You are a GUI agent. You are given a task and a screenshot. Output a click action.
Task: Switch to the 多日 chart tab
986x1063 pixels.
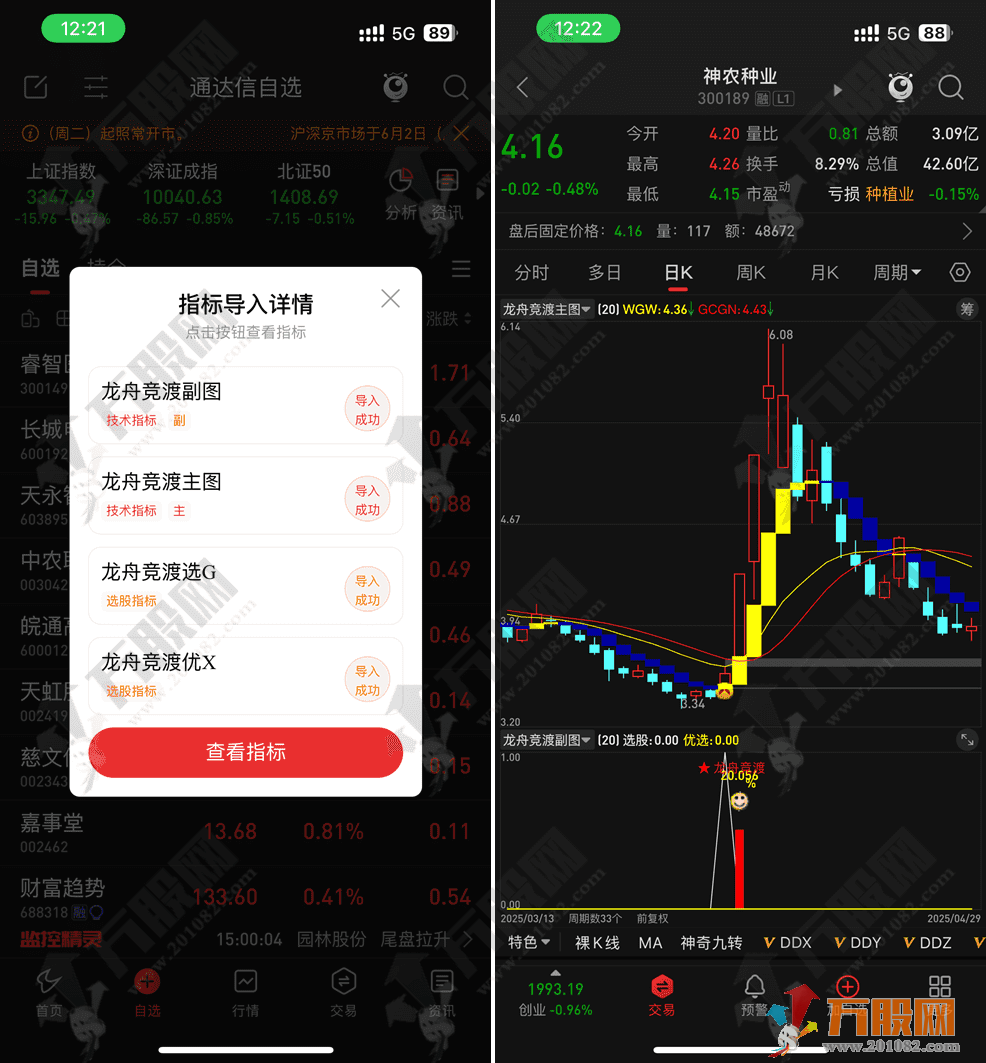[x=604, y=272]
